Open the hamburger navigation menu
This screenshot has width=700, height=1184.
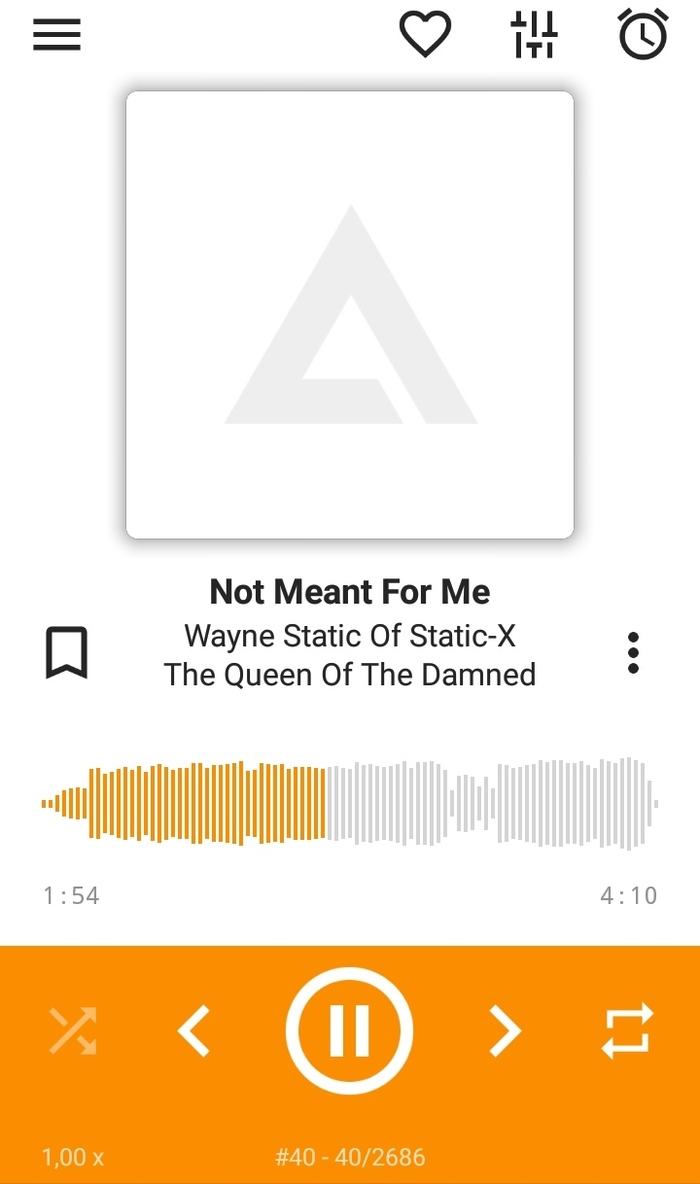[57, 36]
